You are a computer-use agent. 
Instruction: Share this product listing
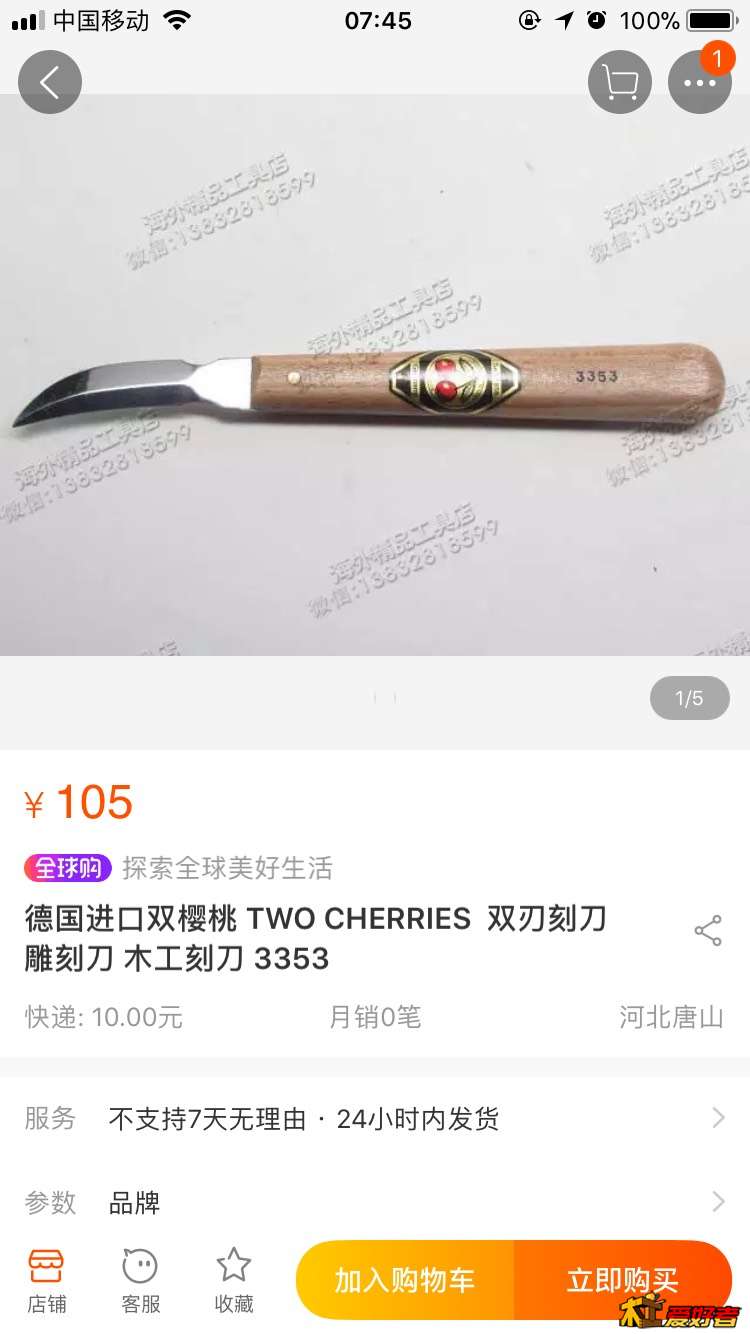coord(708,931)
